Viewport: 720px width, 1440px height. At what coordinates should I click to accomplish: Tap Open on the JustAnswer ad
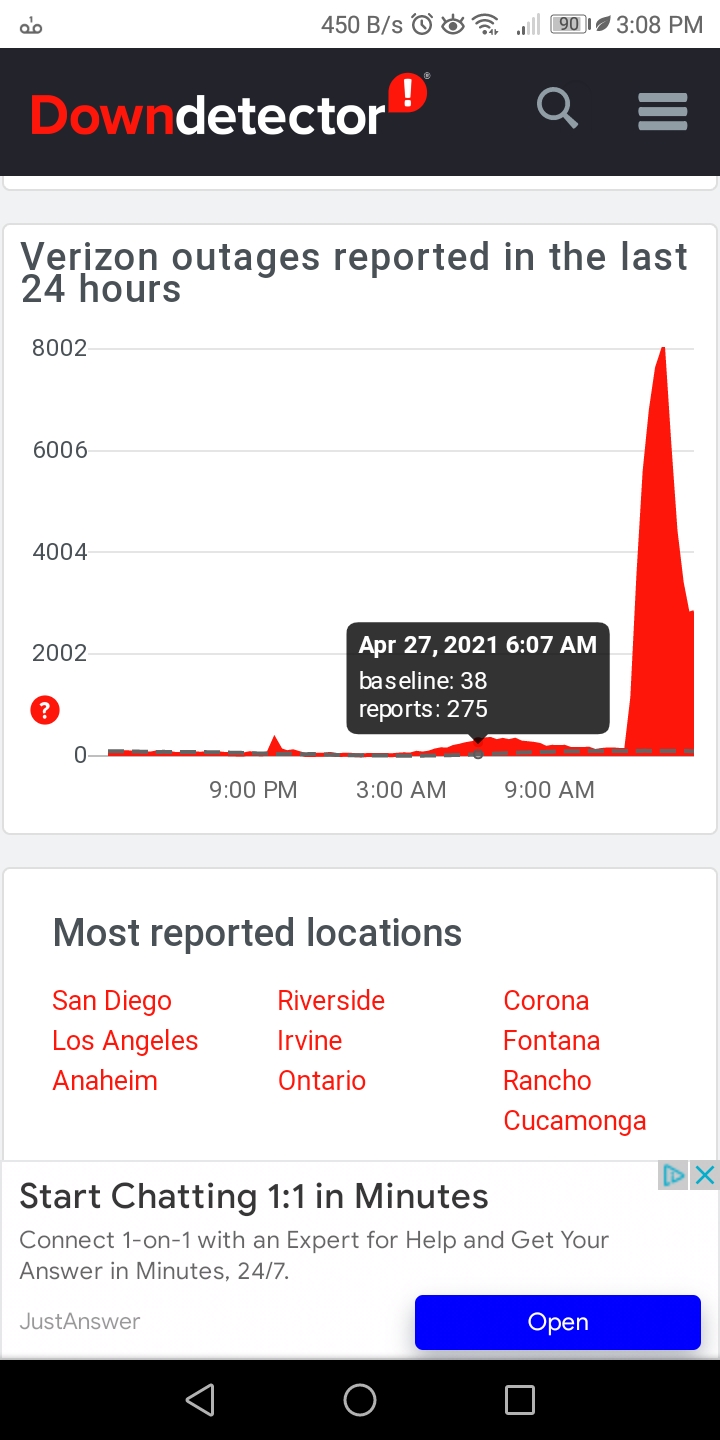click(x=558, y=1322)
